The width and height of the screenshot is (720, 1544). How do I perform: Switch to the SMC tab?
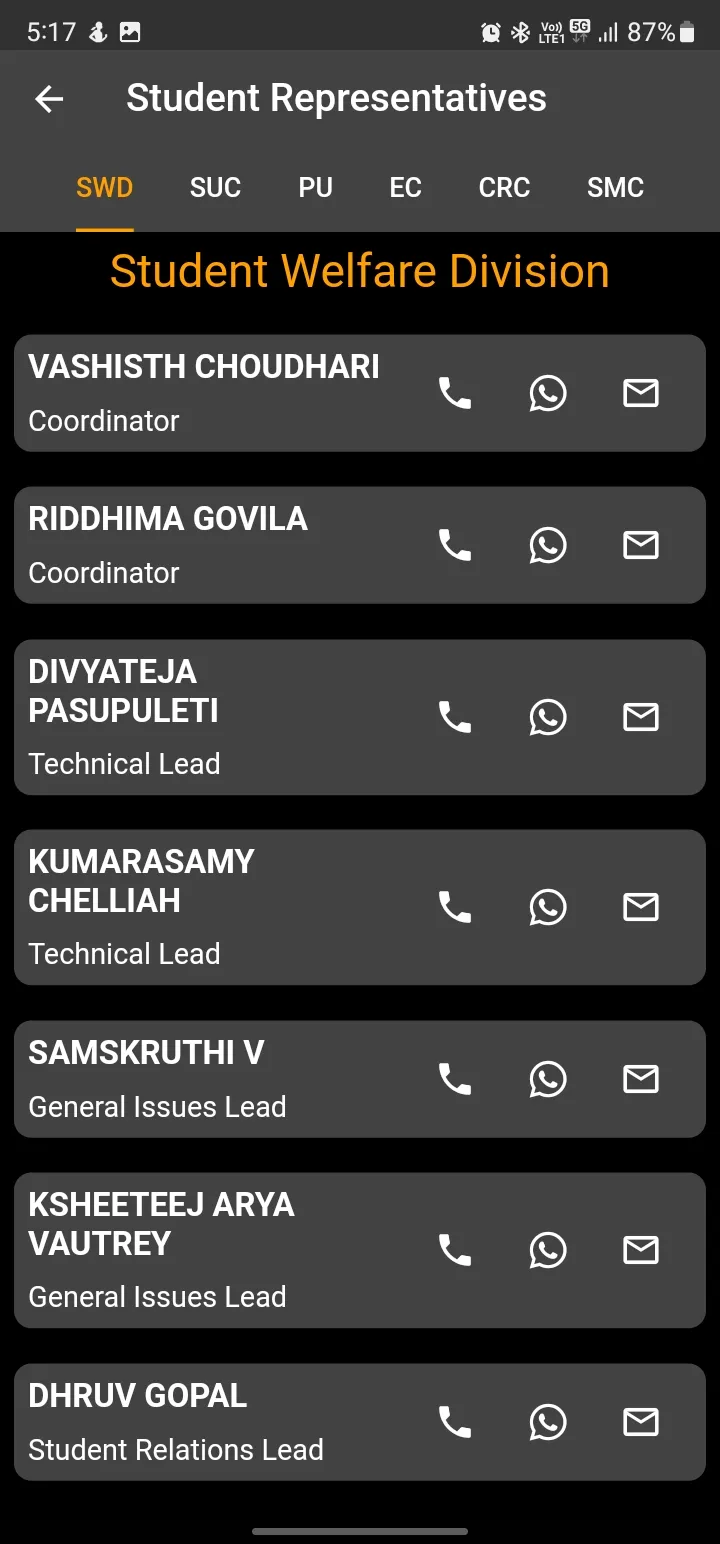615,188
